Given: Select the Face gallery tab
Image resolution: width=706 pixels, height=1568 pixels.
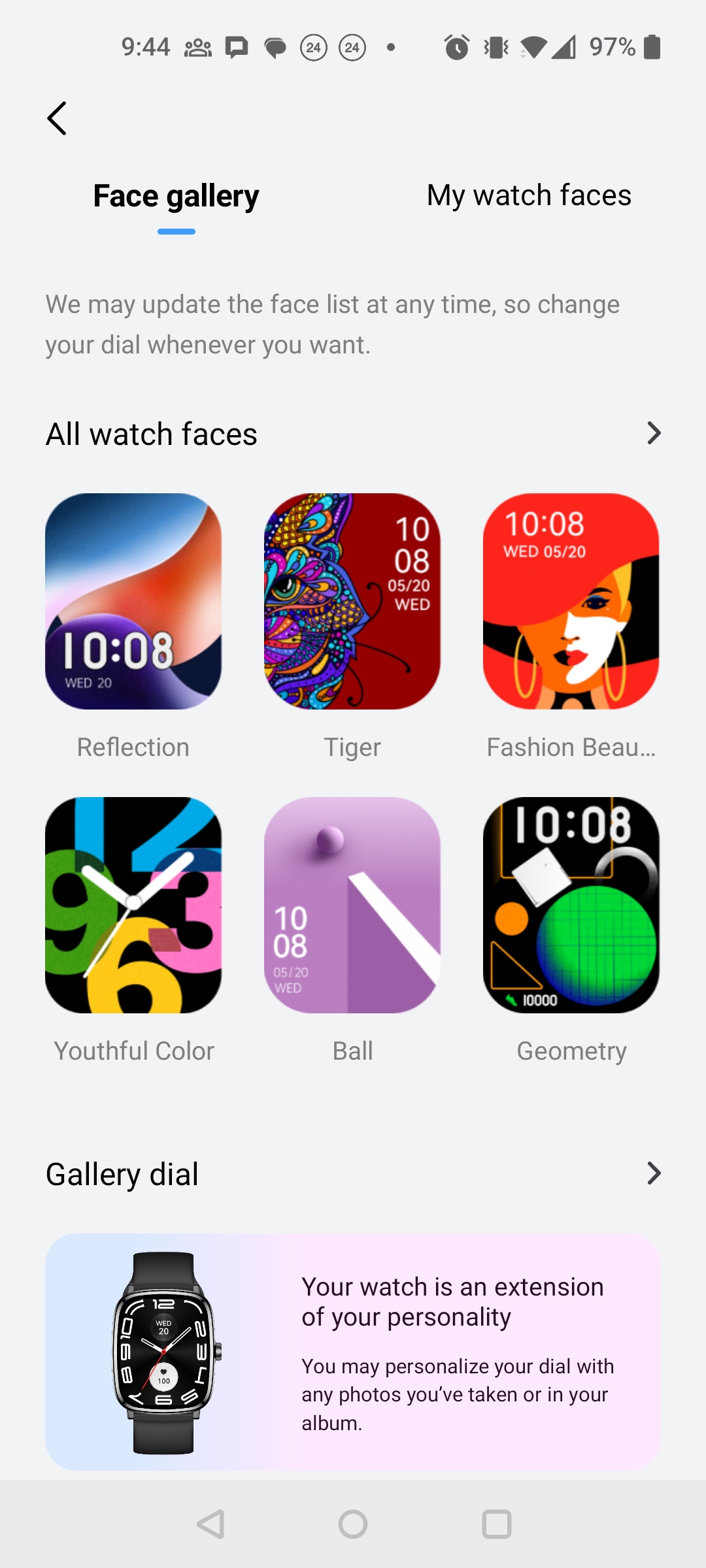Looking at the screenshot, I should point(176,196).
